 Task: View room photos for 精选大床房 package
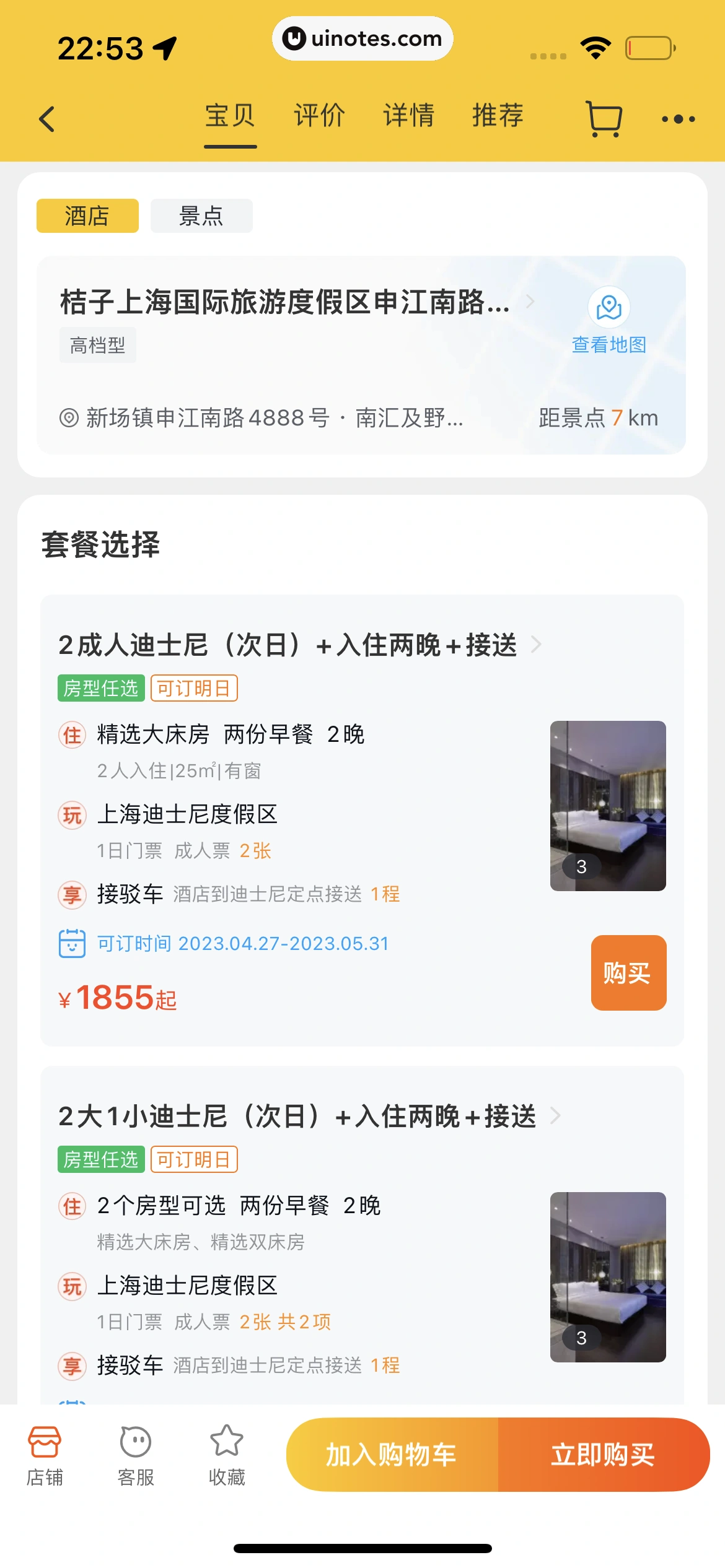608,806
